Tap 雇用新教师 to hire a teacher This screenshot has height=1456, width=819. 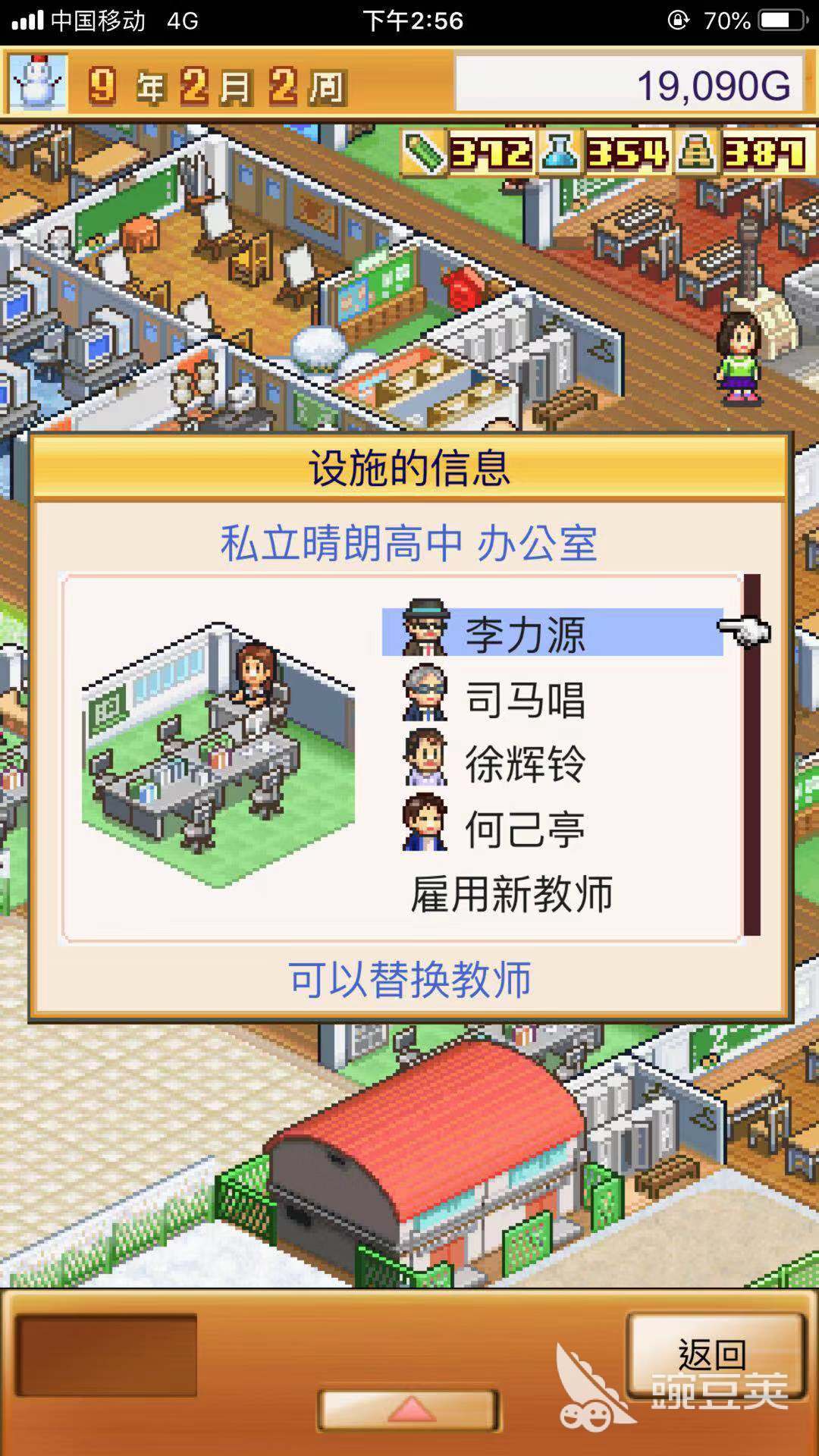click(x=512, y=893)
